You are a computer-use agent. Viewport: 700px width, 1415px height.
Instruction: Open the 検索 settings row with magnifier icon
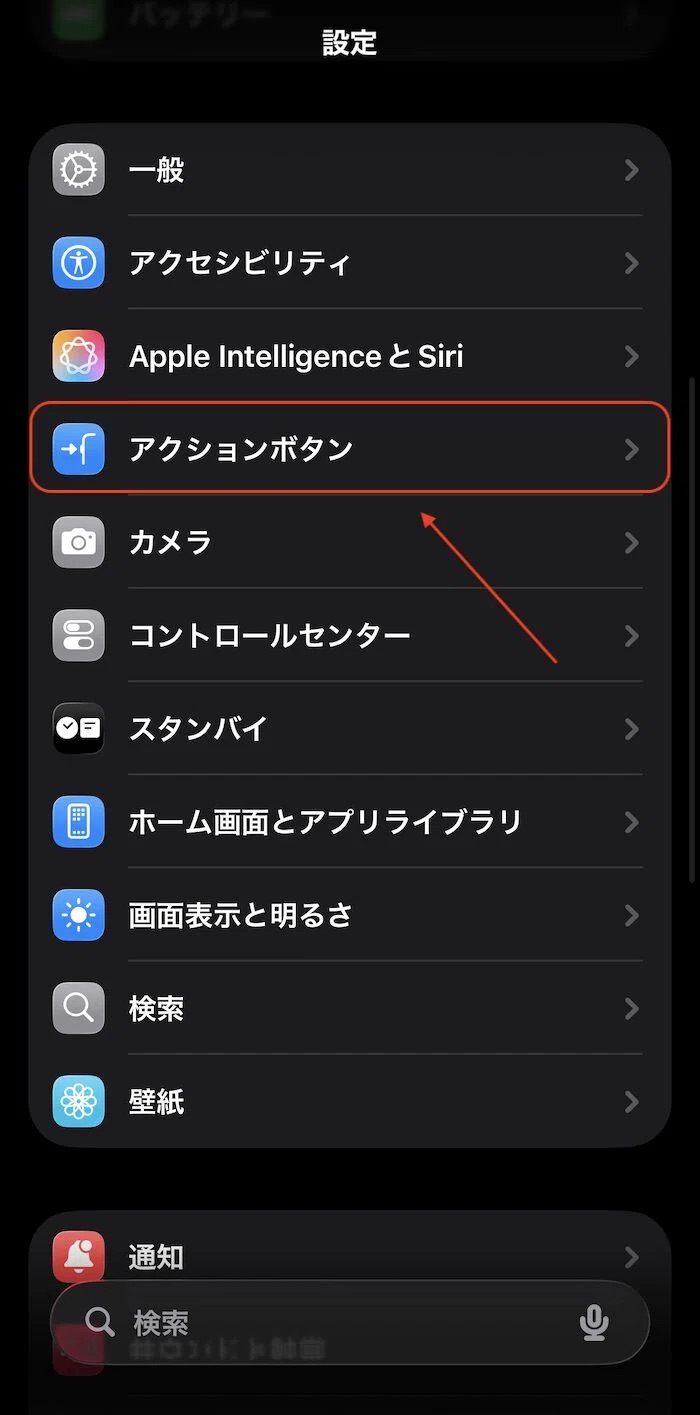(350, 1008)
